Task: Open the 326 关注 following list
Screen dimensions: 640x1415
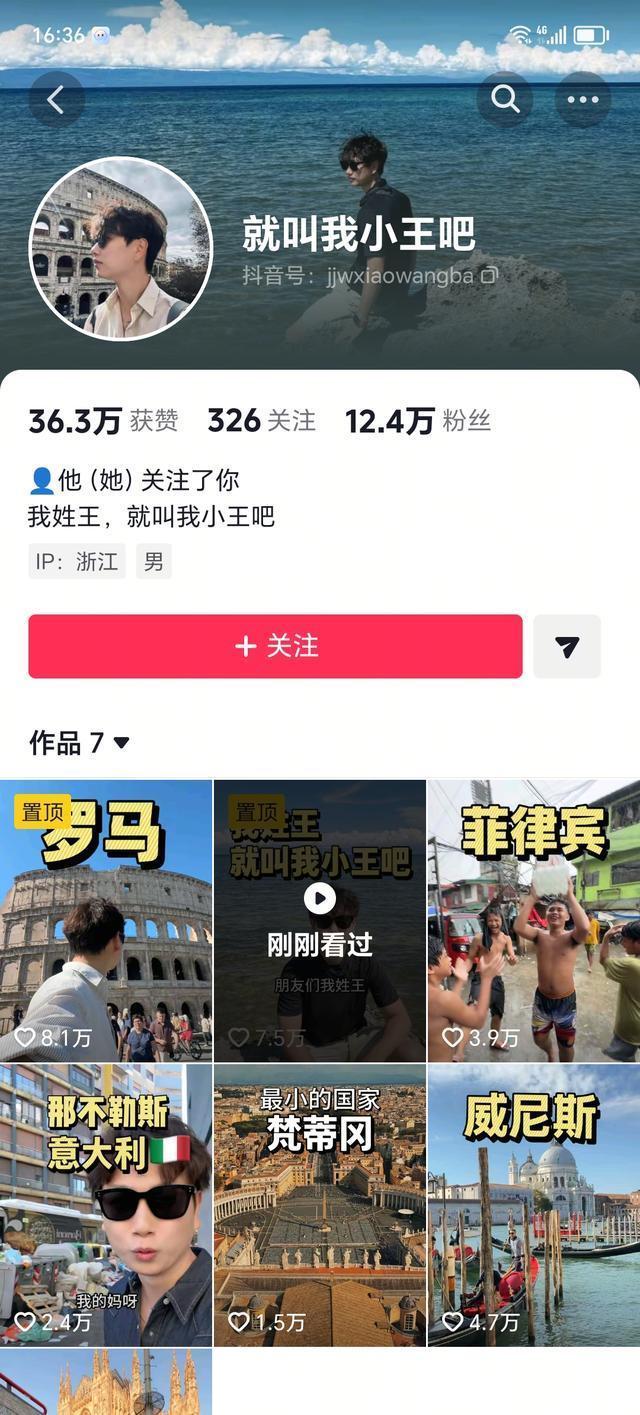Action: tap(261, 421)
